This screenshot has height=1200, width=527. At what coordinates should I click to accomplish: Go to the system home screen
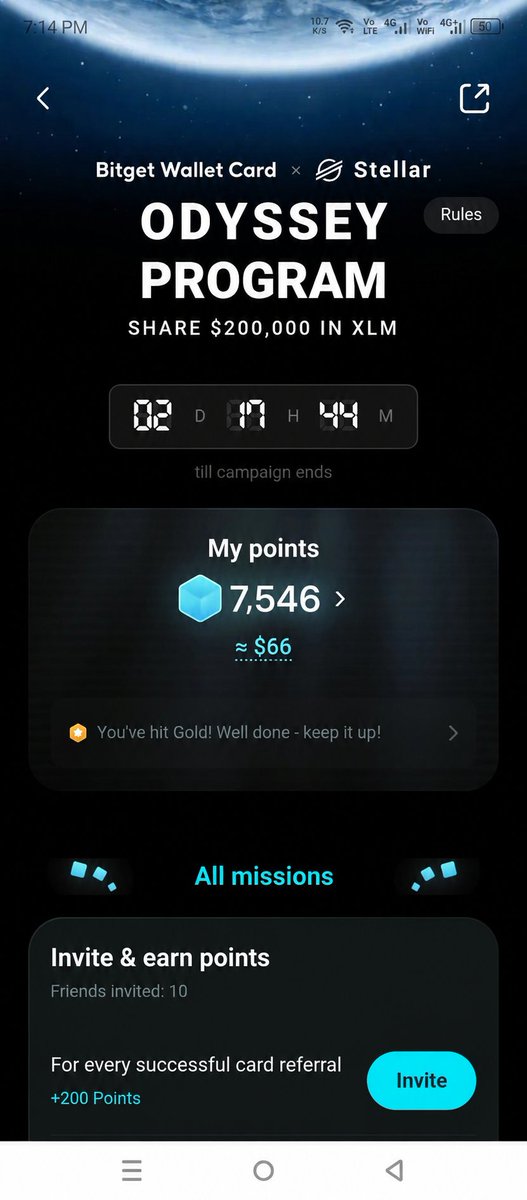click(264, 1170)
